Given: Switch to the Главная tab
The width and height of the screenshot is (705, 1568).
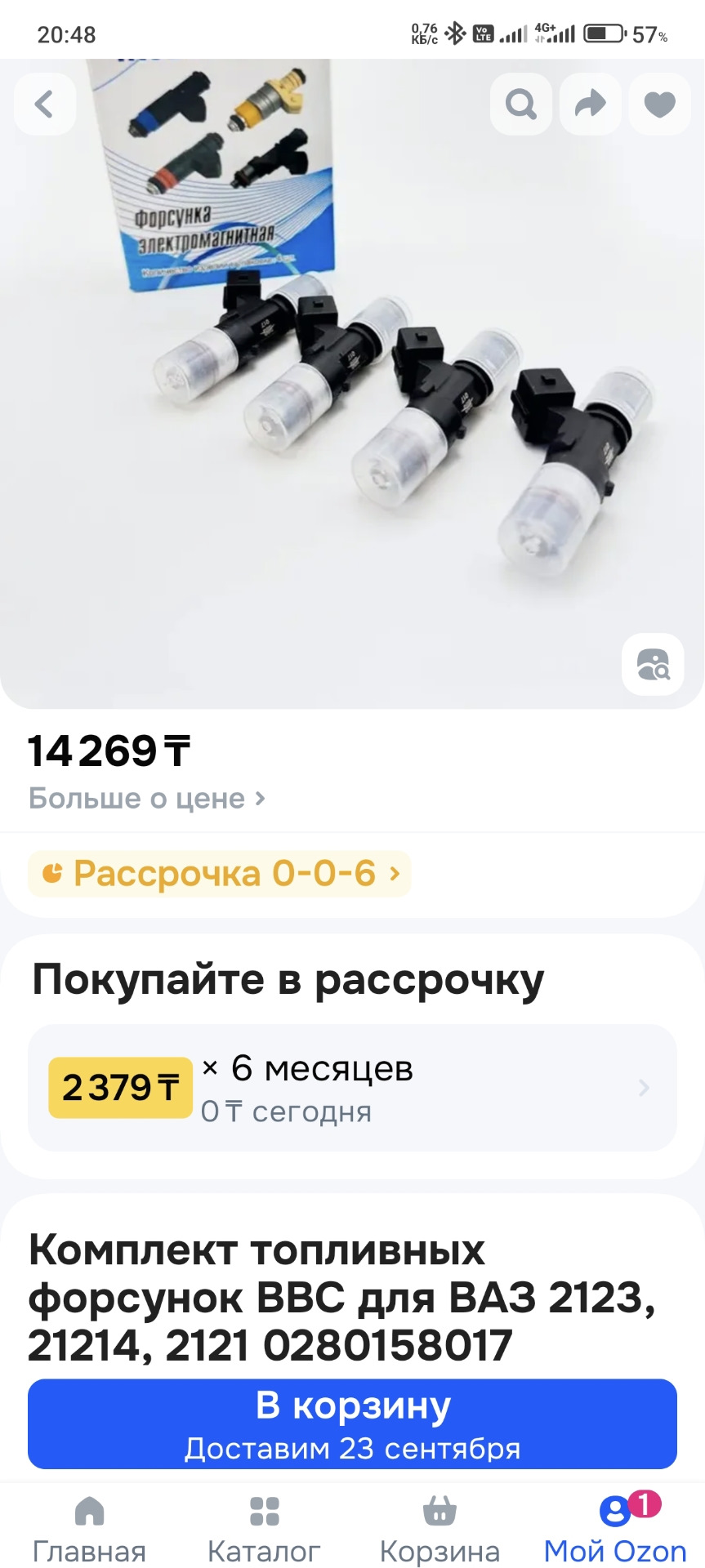Looking at the screenshot, I should pos(89,1529).
